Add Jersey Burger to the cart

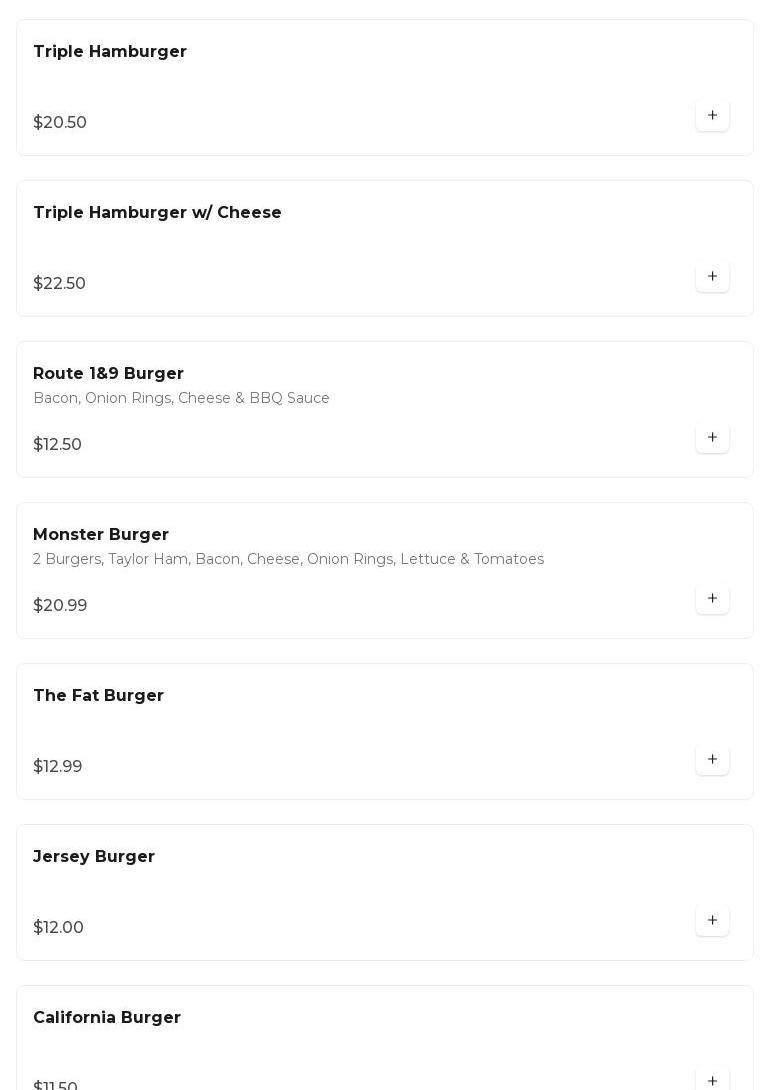click(x=712, y=921)
